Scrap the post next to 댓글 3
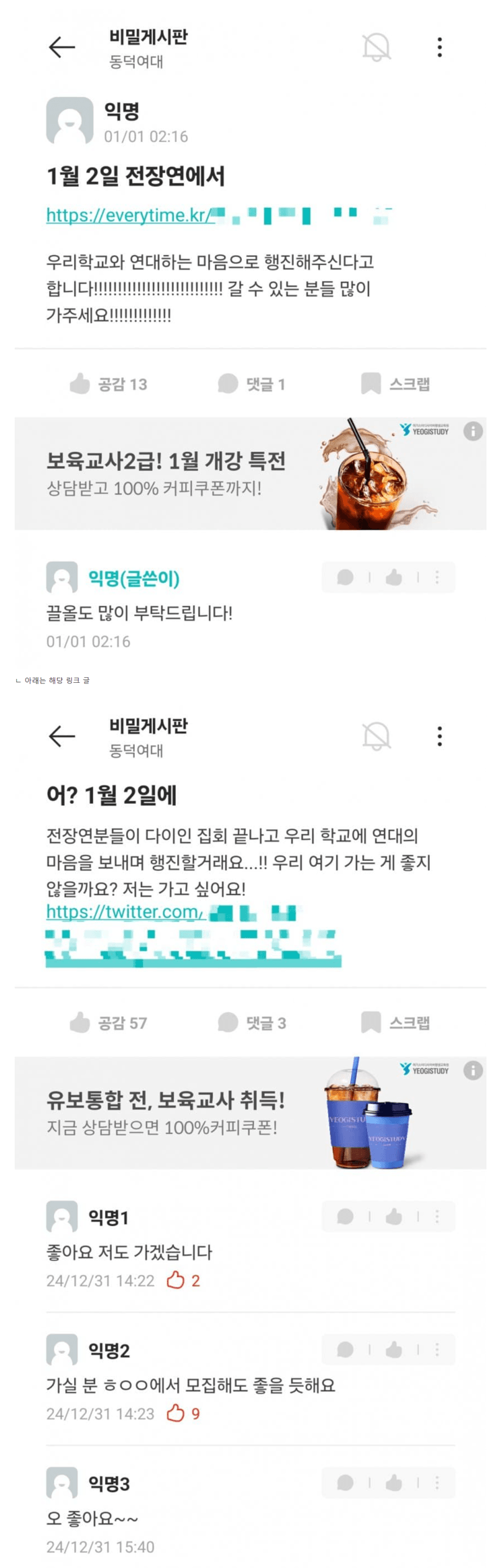 click(x=395, y=1023)
